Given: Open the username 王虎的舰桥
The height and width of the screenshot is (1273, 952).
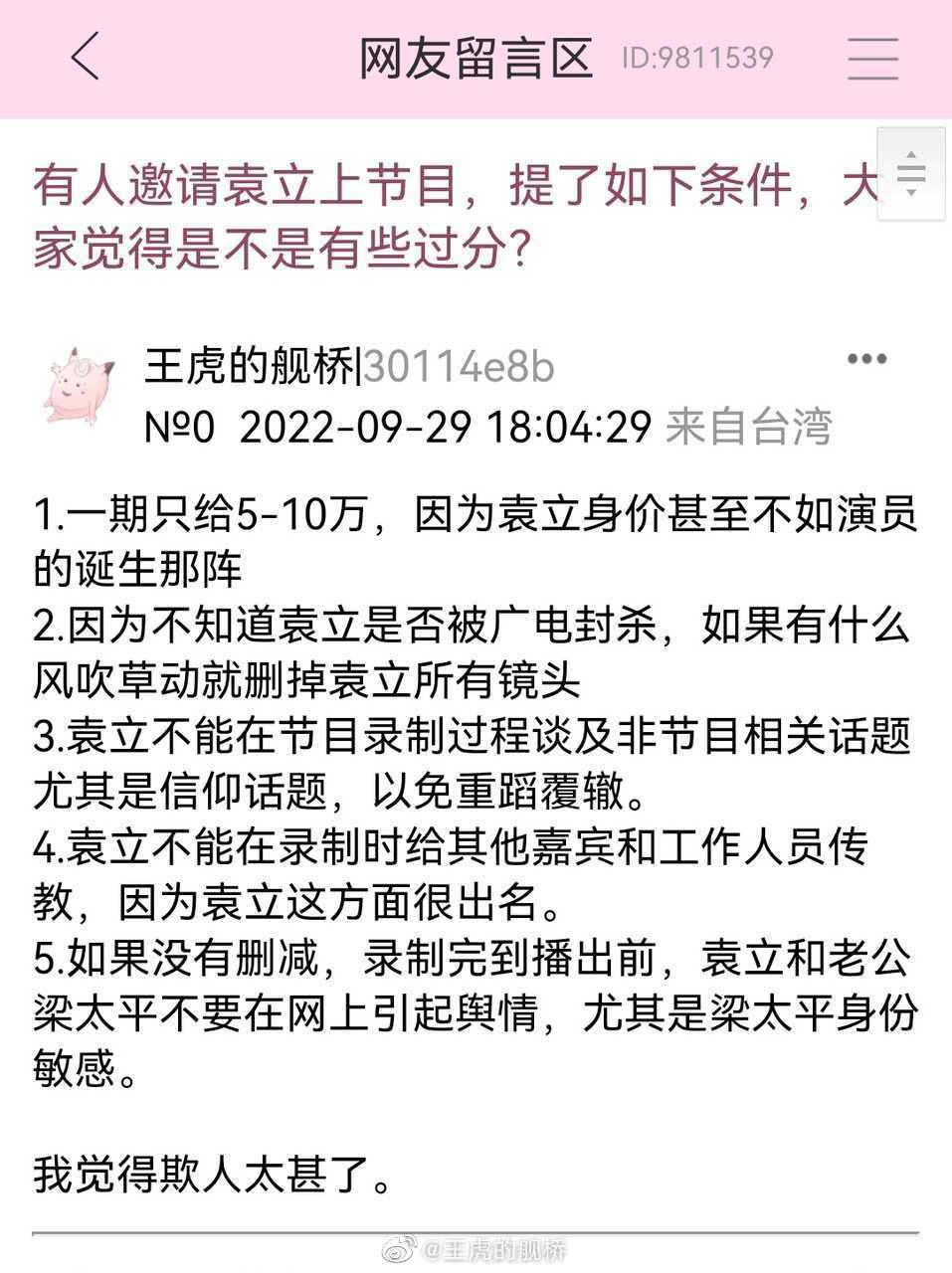Looking at the screenshot, I should [x=249, y=367].
